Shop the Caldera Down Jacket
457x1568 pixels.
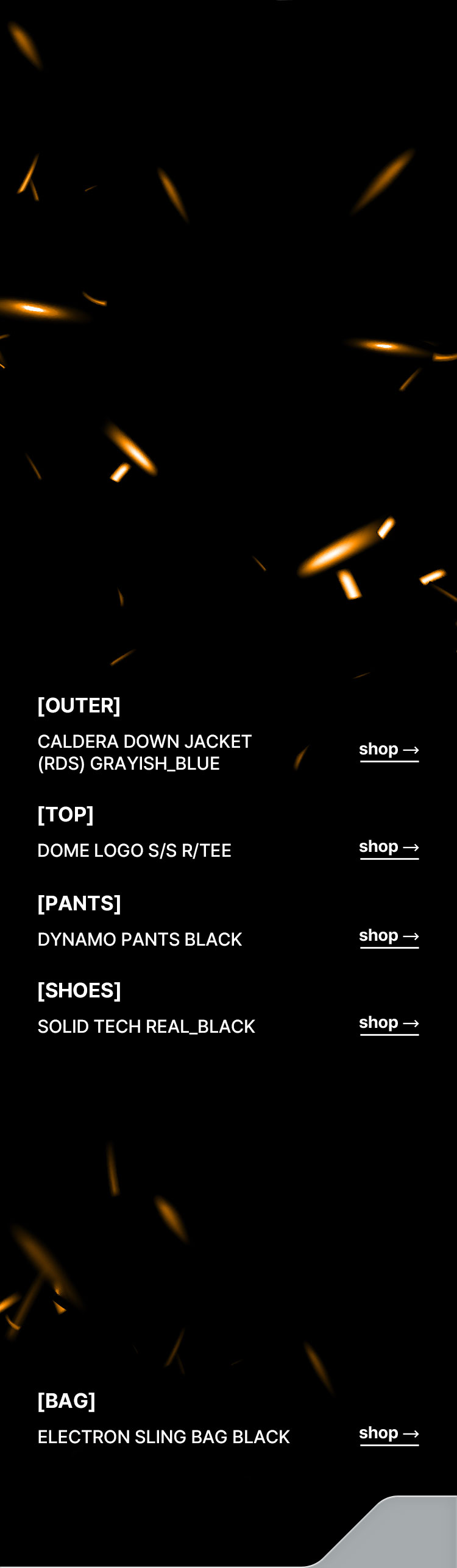click(389, 750)
